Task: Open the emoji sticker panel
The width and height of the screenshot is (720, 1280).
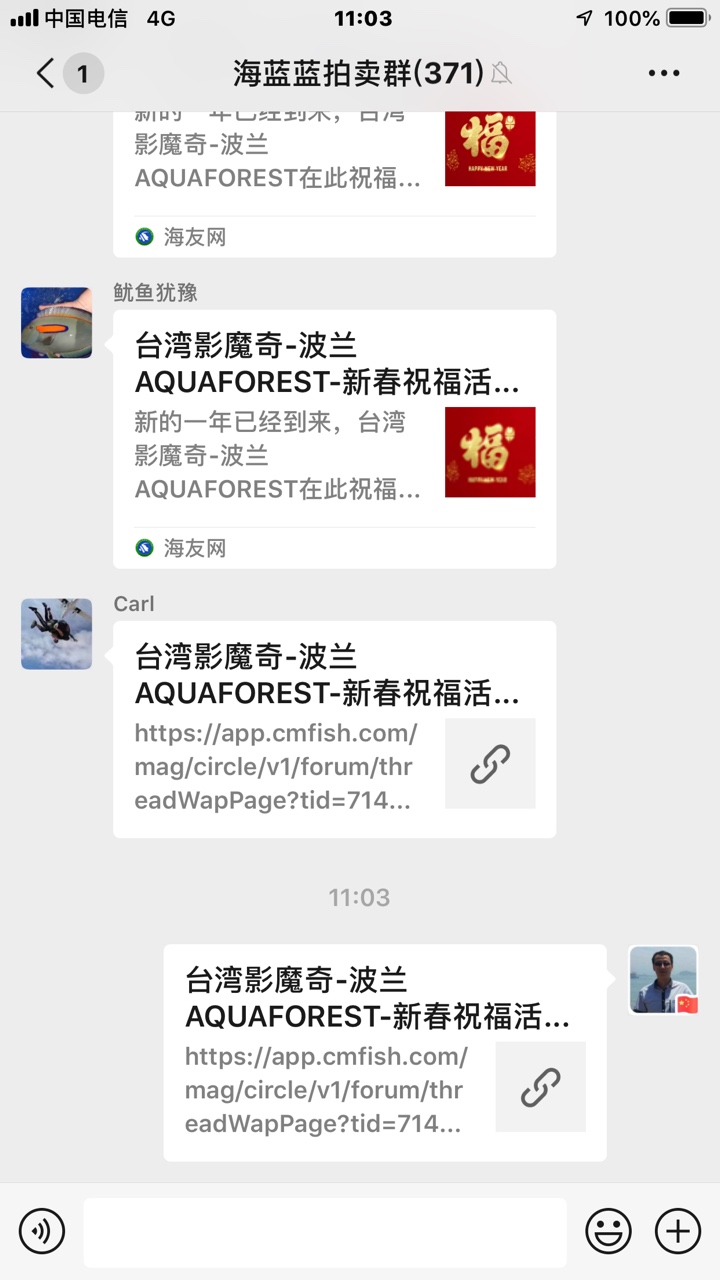Action: click(x=608, y=1230)
